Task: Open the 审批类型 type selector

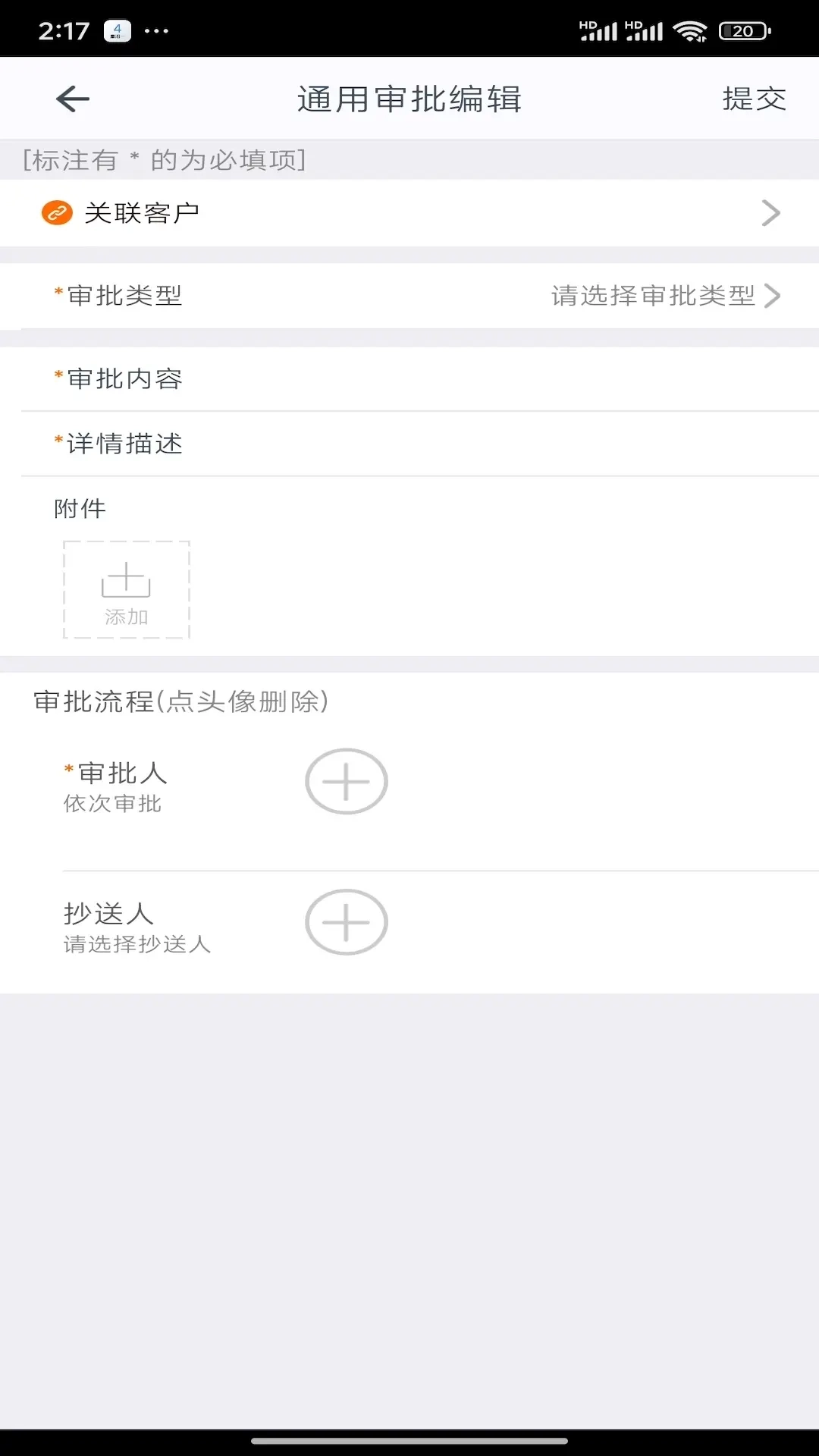Action: tap(409, 296)
